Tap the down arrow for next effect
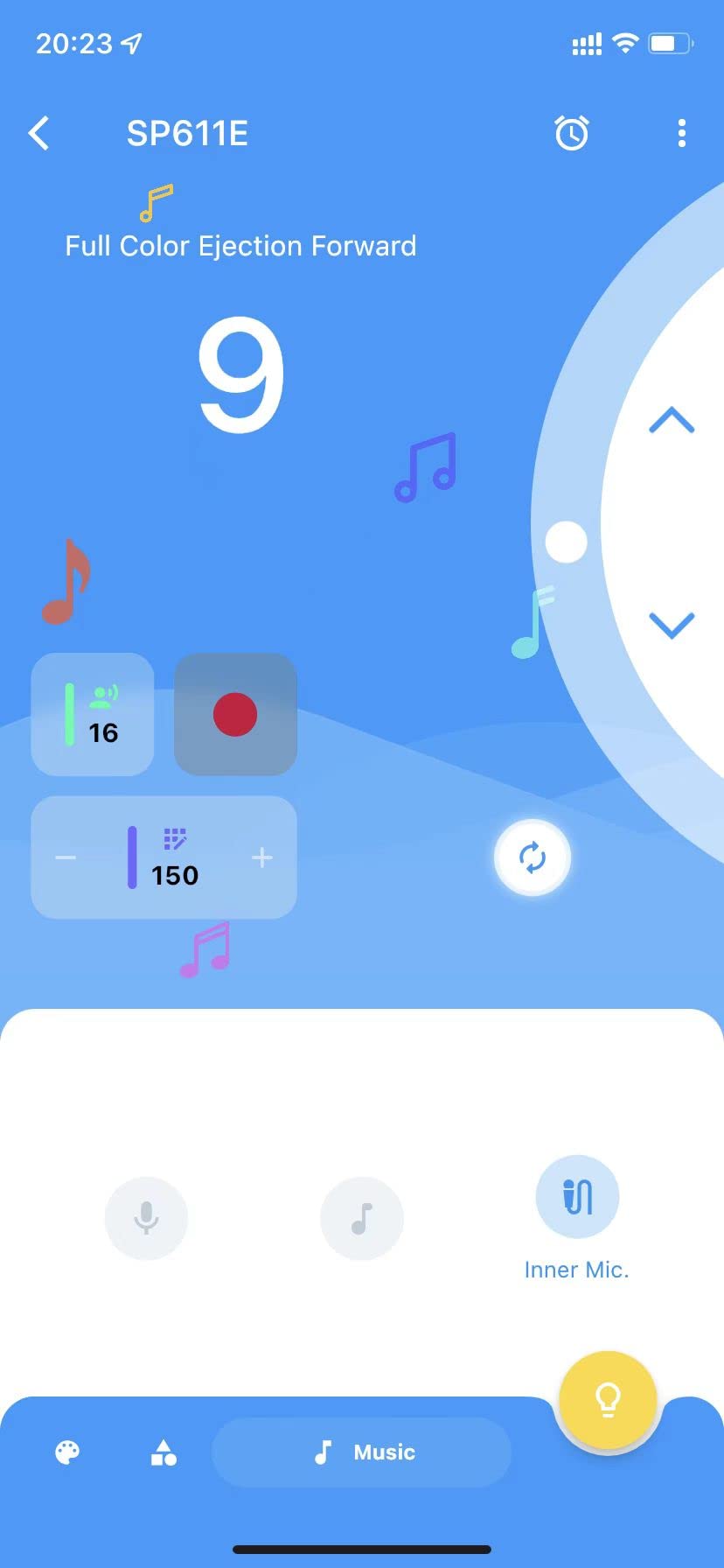This screenshot has height=1568, width=724. point(671,625)
